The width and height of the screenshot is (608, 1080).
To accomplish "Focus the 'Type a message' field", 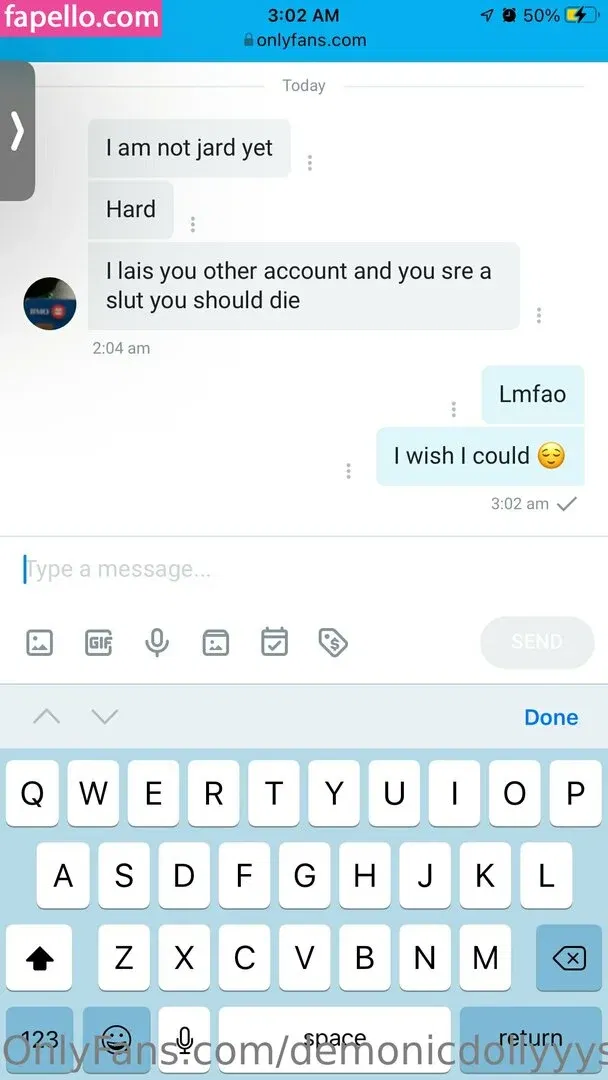I will tap(300, 569).
